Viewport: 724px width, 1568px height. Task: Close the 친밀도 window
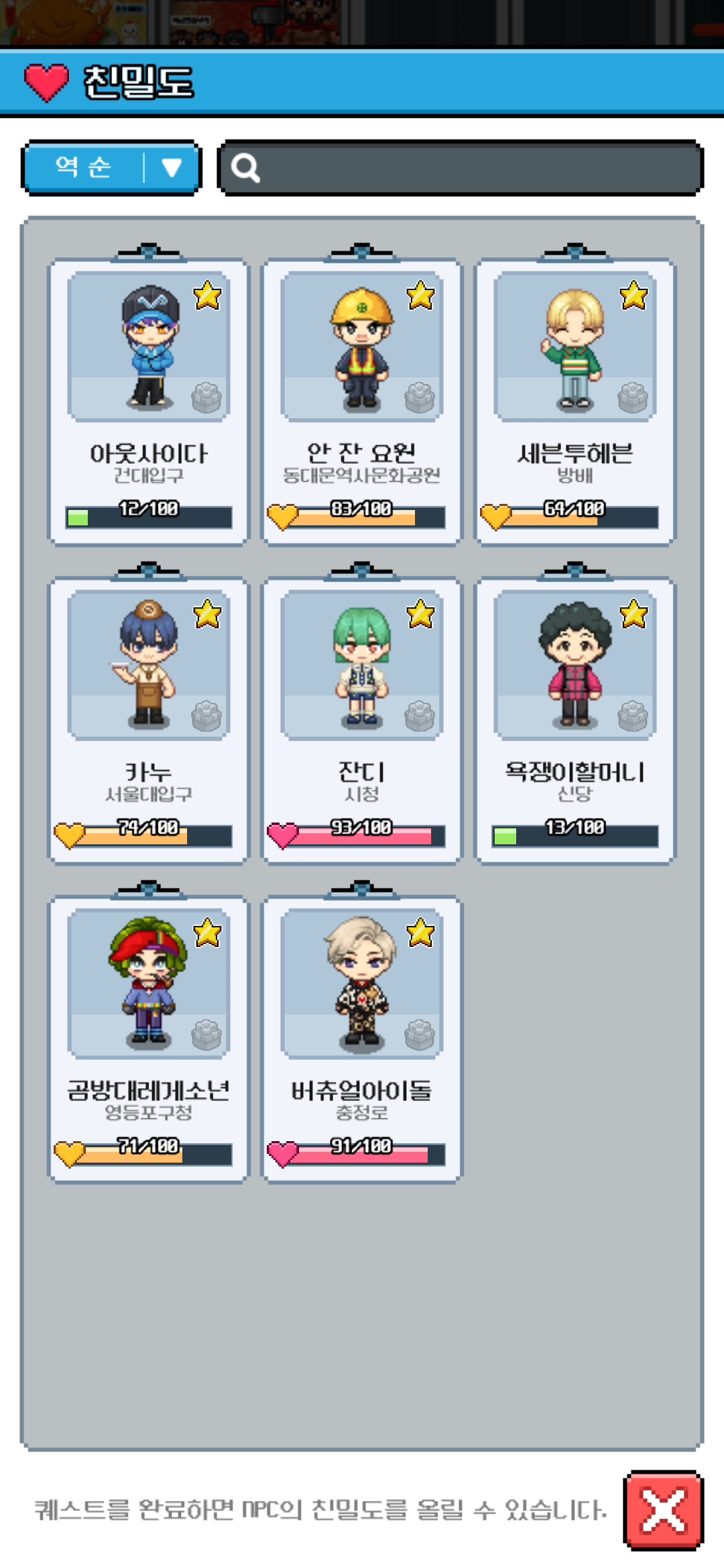663,1510
